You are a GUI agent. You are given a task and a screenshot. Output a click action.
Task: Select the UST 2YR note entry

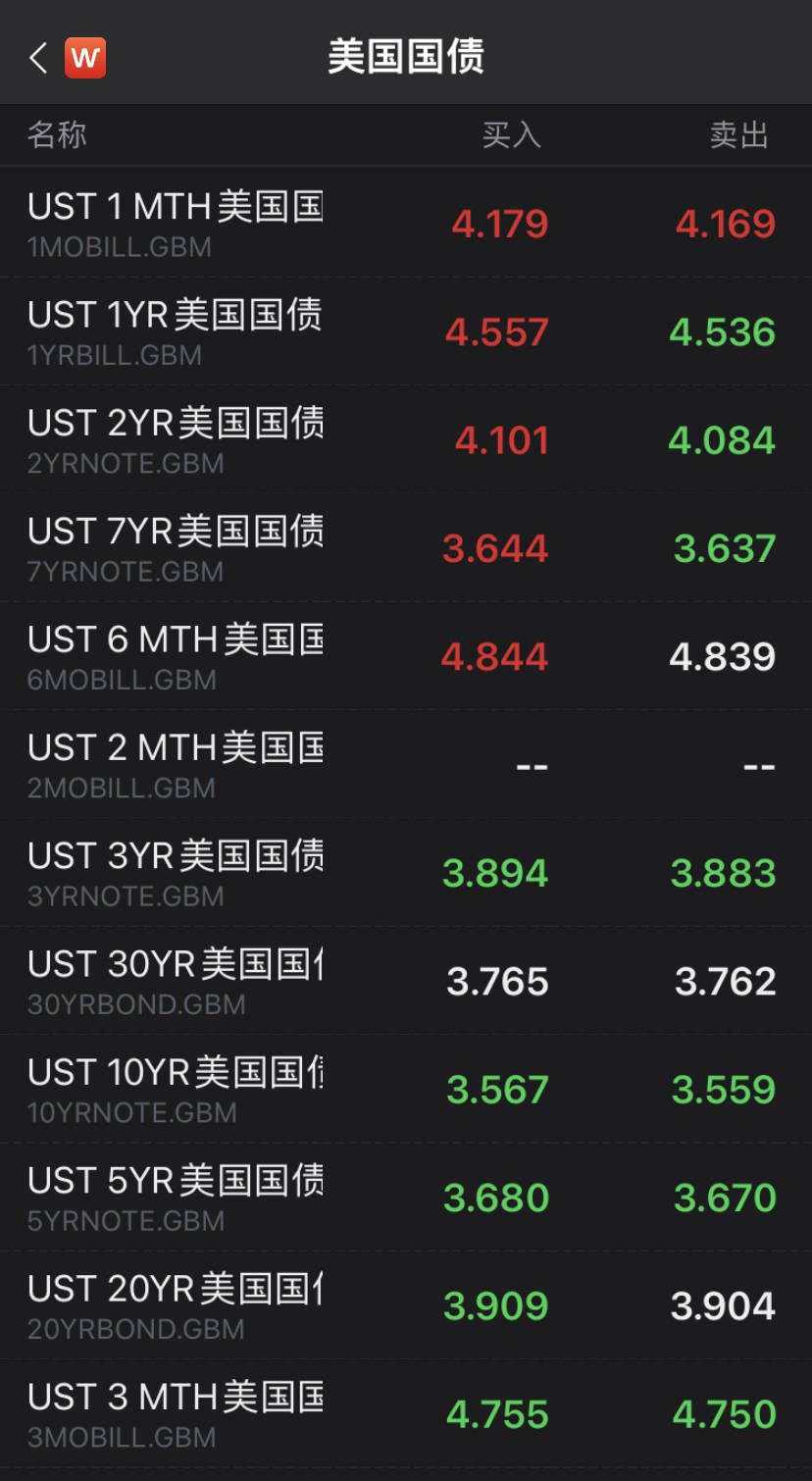tap(177, 437)
